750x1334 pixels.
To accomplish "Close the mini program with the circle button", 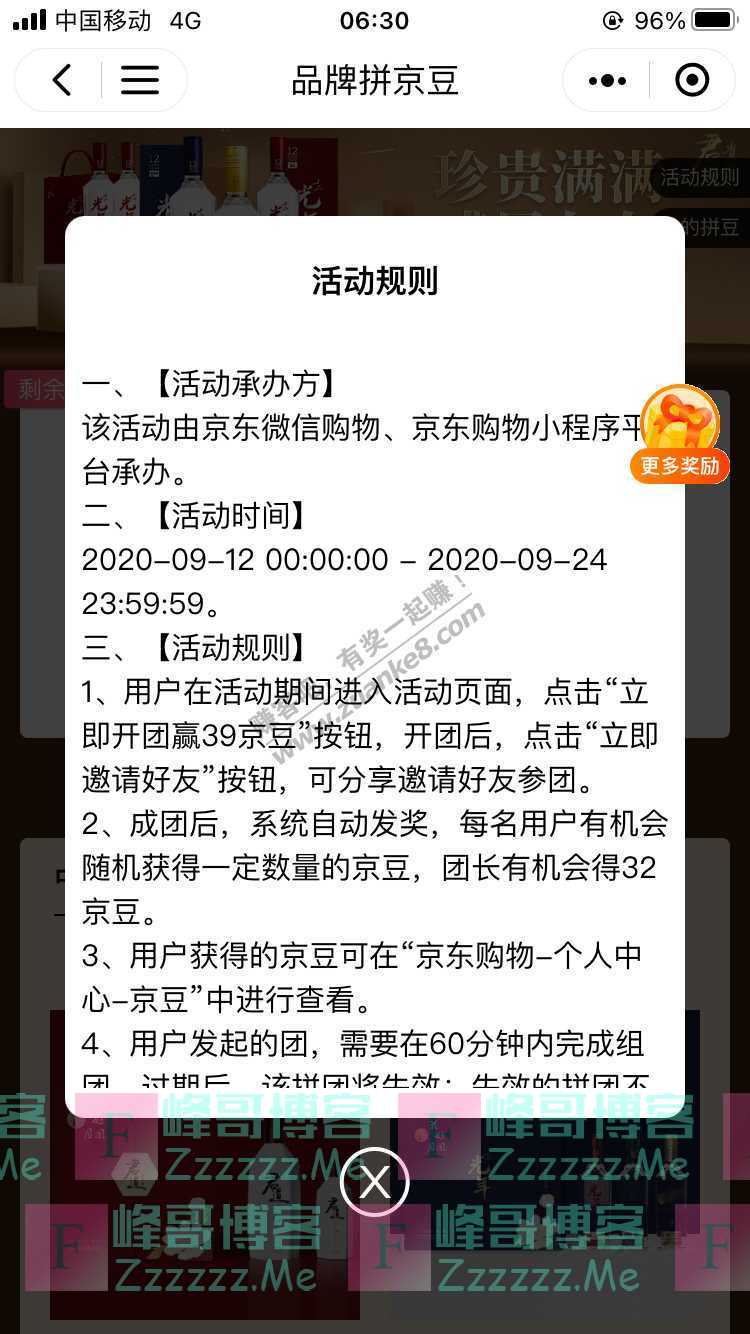I will 692,80.
